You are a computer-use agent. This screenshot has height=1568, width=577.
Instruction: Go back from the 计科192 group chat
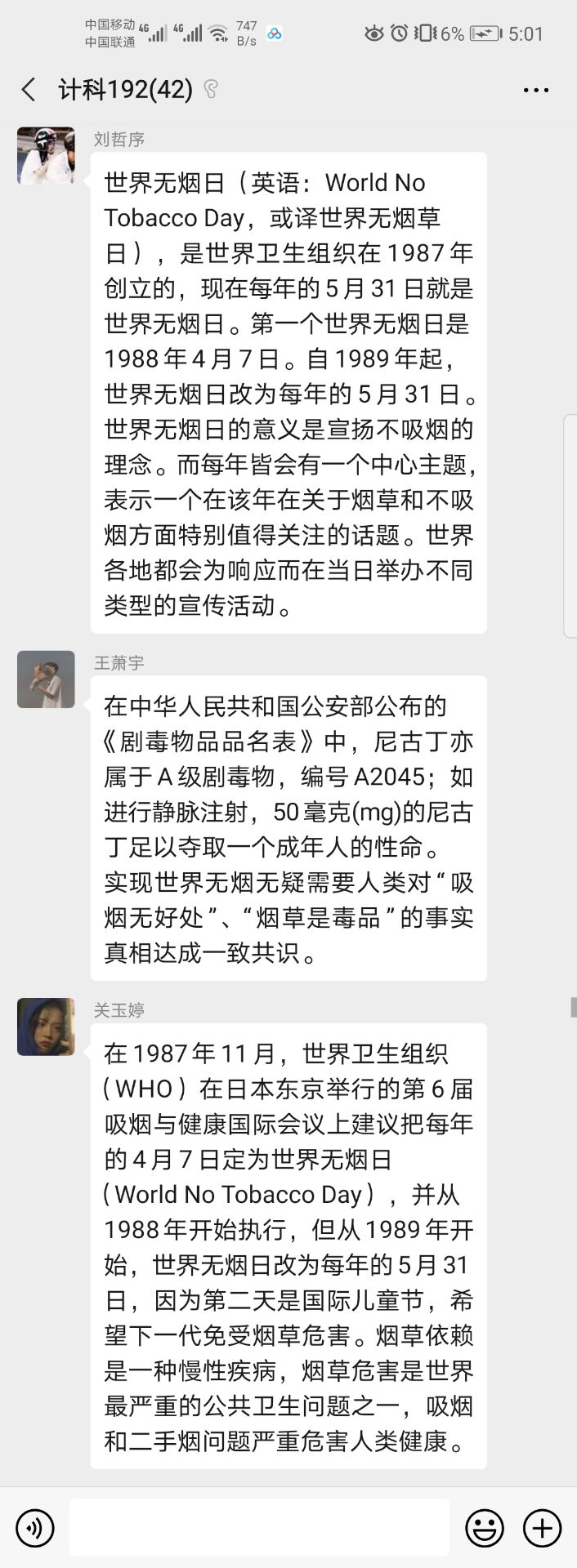[x=29, y=89]
